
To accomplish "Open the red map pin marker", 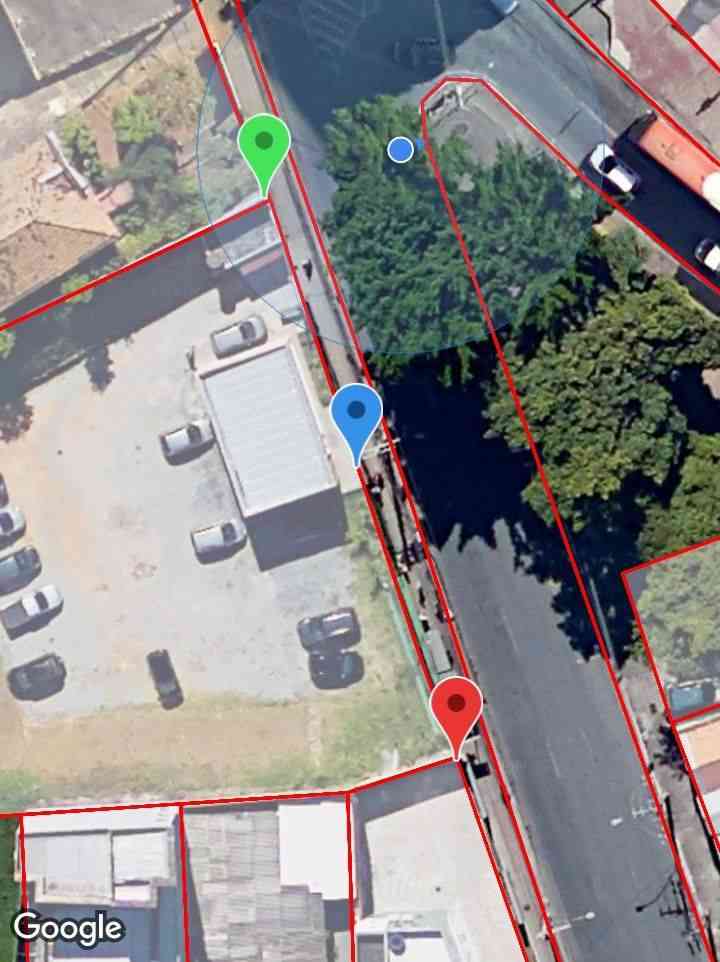I will (x=457, y=707).
